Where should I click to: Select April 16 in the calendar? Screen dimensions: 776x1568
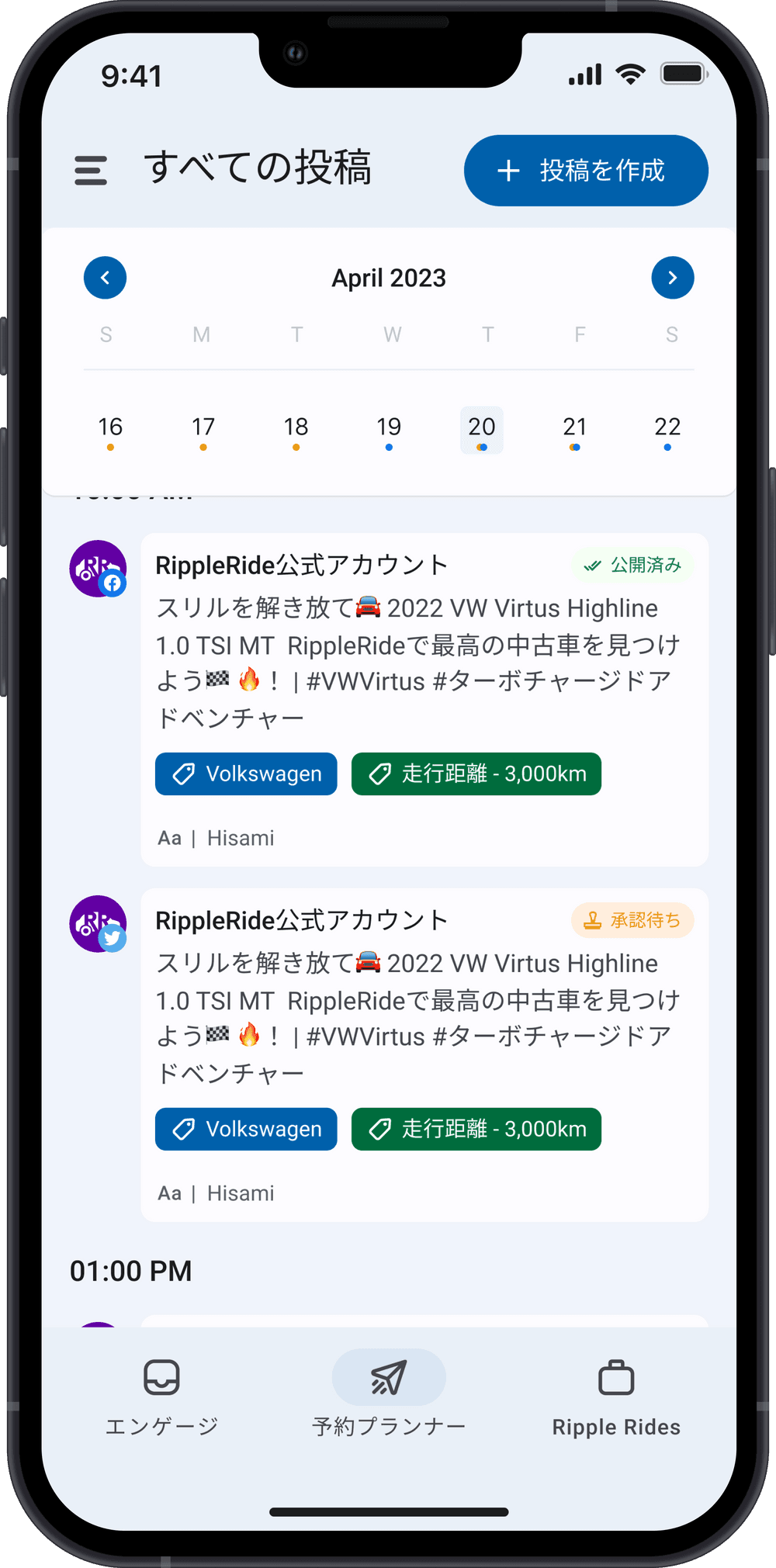[110, 429]
